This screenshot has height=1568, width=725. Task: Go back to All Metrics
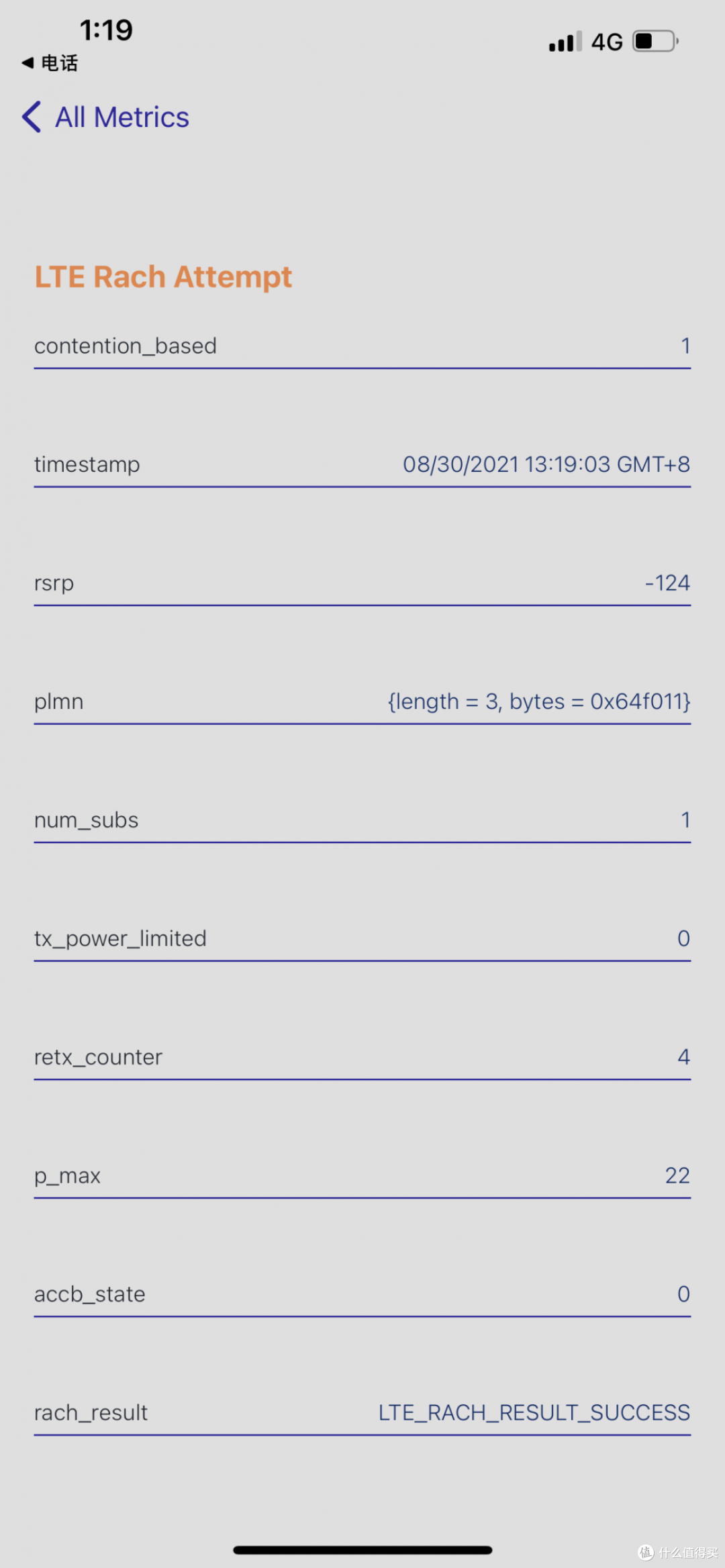(105, 117)
